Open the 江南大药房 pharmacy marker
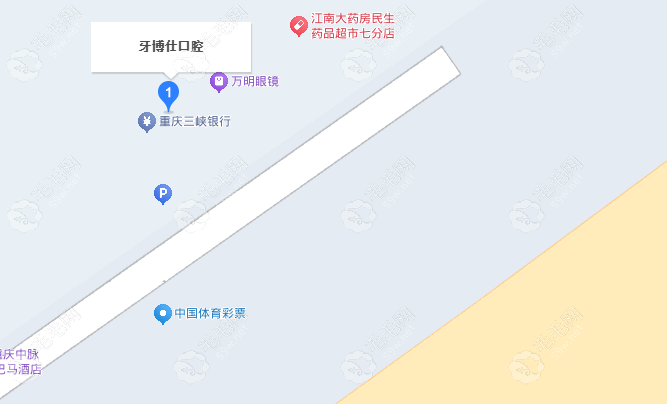This screenshot has width=667, height=404. (298, 25)
